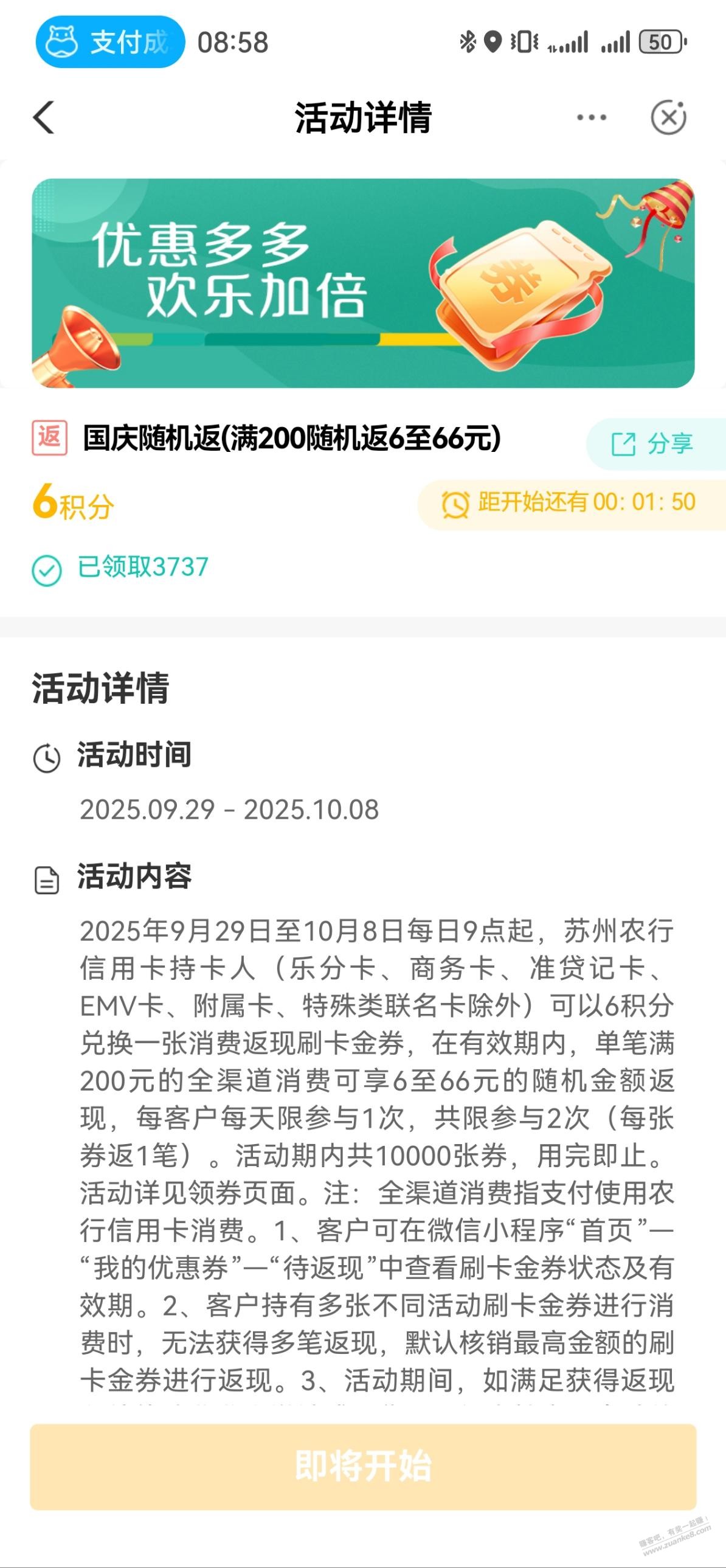
Task: Go back from the 活动详情 page
Action: tap(44, 117)
